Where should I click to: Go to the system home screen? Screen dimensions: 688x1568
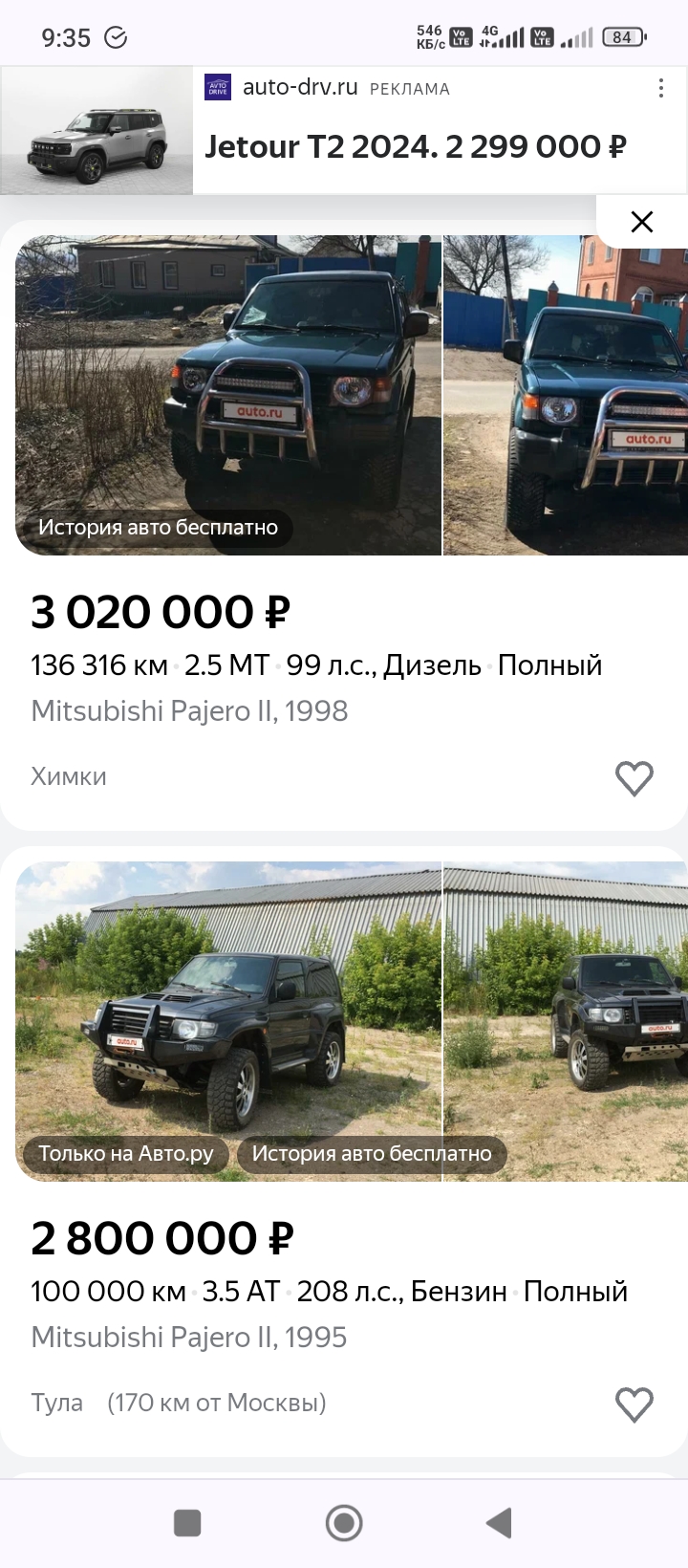pos(344,1523)
